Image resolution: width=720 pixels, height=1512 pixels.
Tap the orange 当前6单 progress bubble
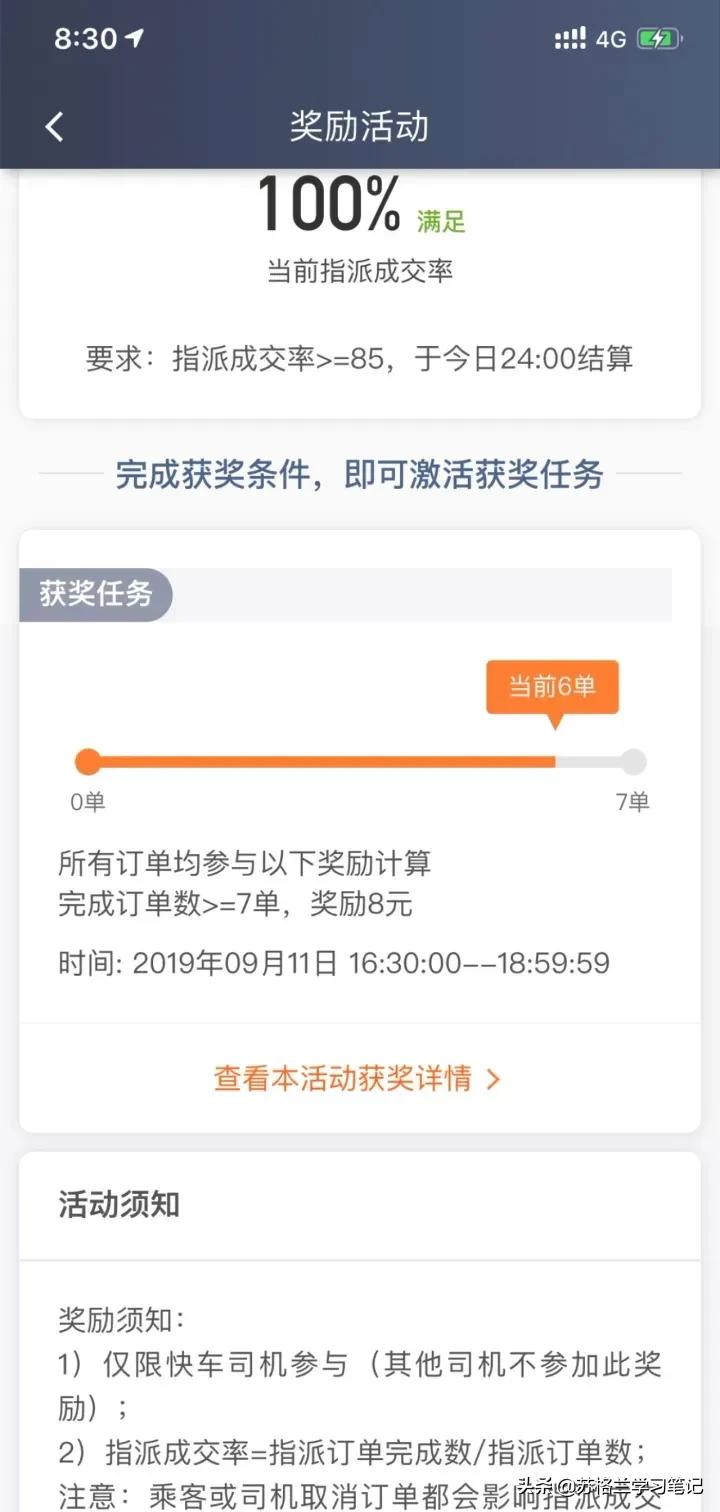click(x=551, y=687)
